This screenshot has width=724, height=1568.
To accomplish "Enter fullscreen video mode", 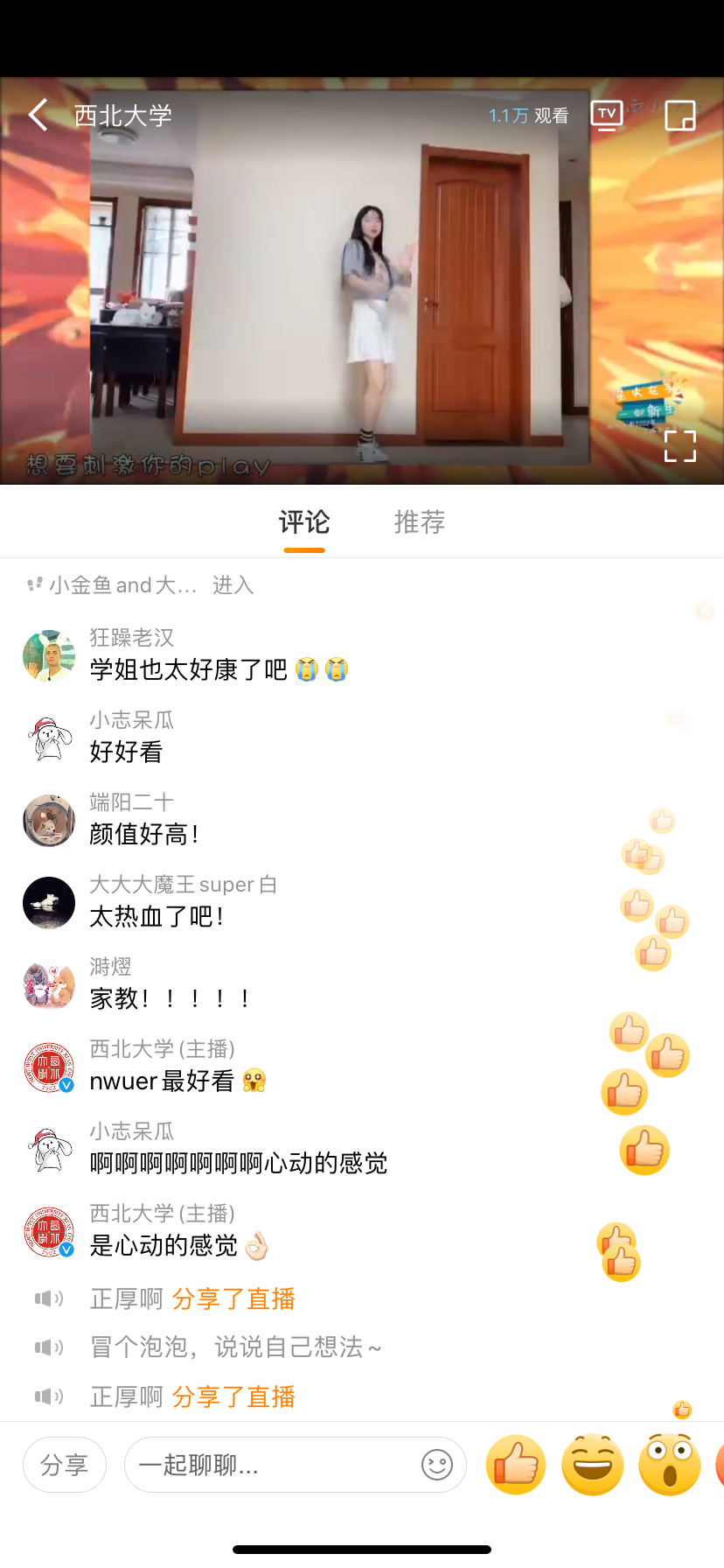I will coord(679,446).
